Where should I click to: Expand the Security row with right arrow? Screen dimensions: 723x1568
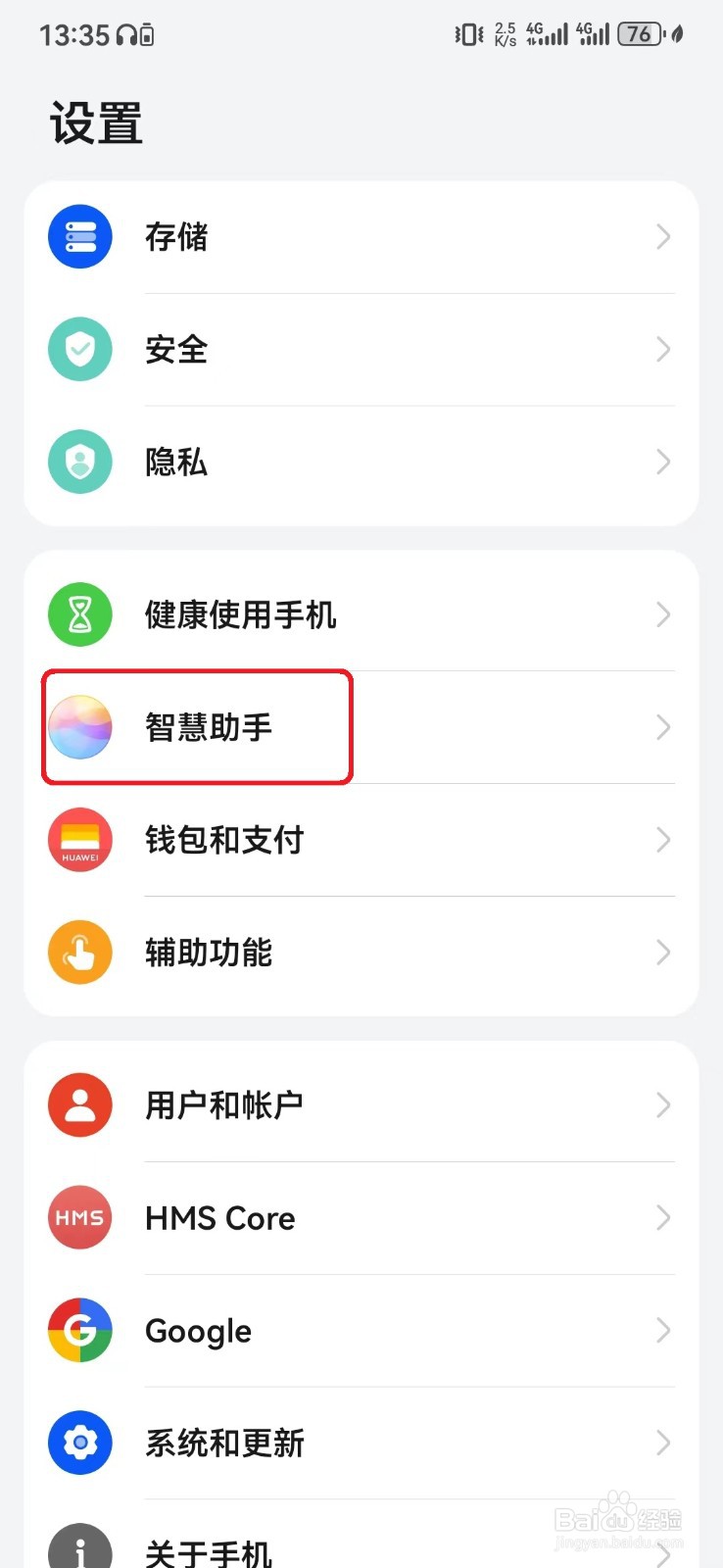pyautogui.click(x=663, y=349)
